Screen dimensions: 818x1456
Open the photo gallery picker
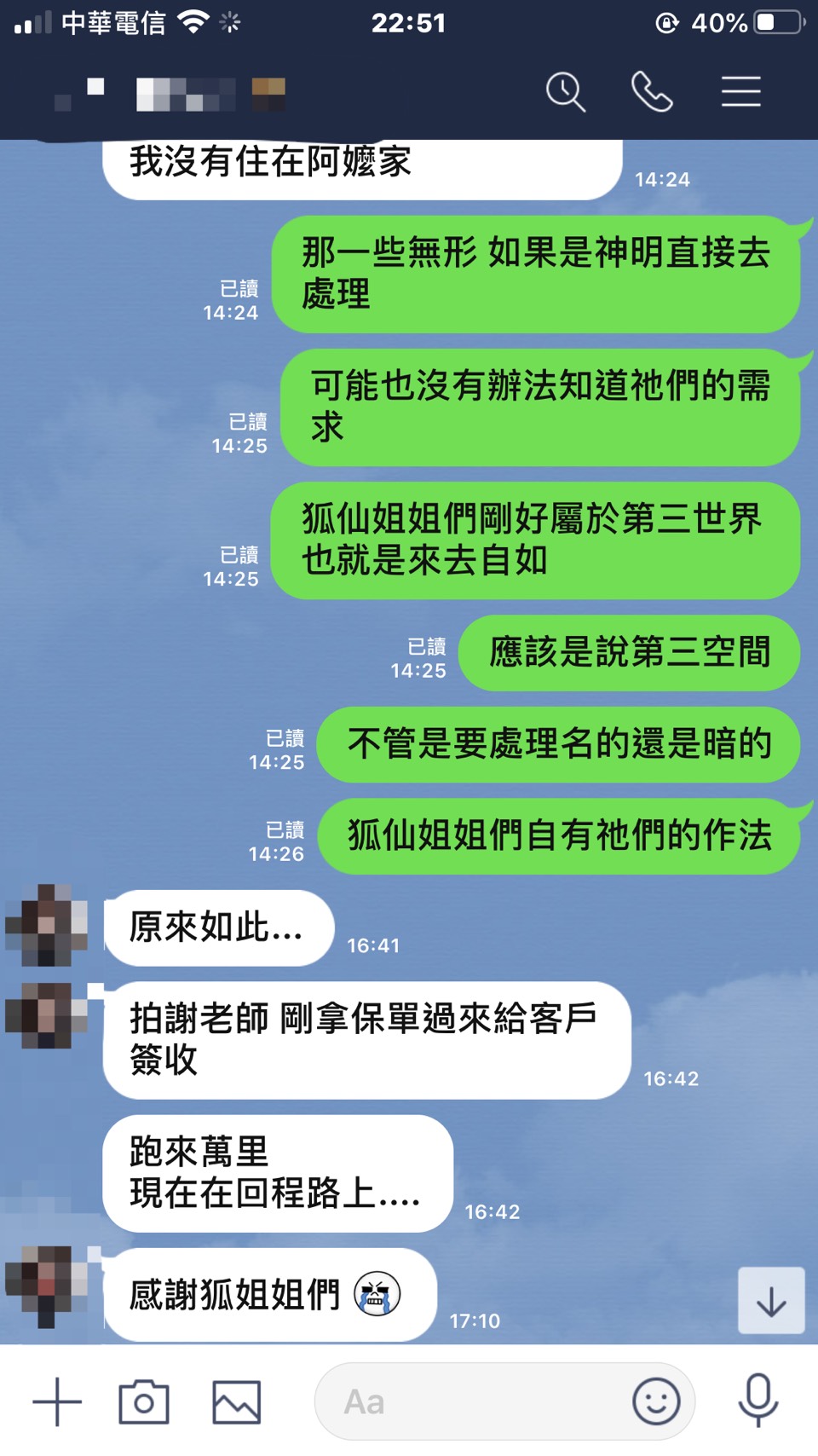coord(236,1401)
